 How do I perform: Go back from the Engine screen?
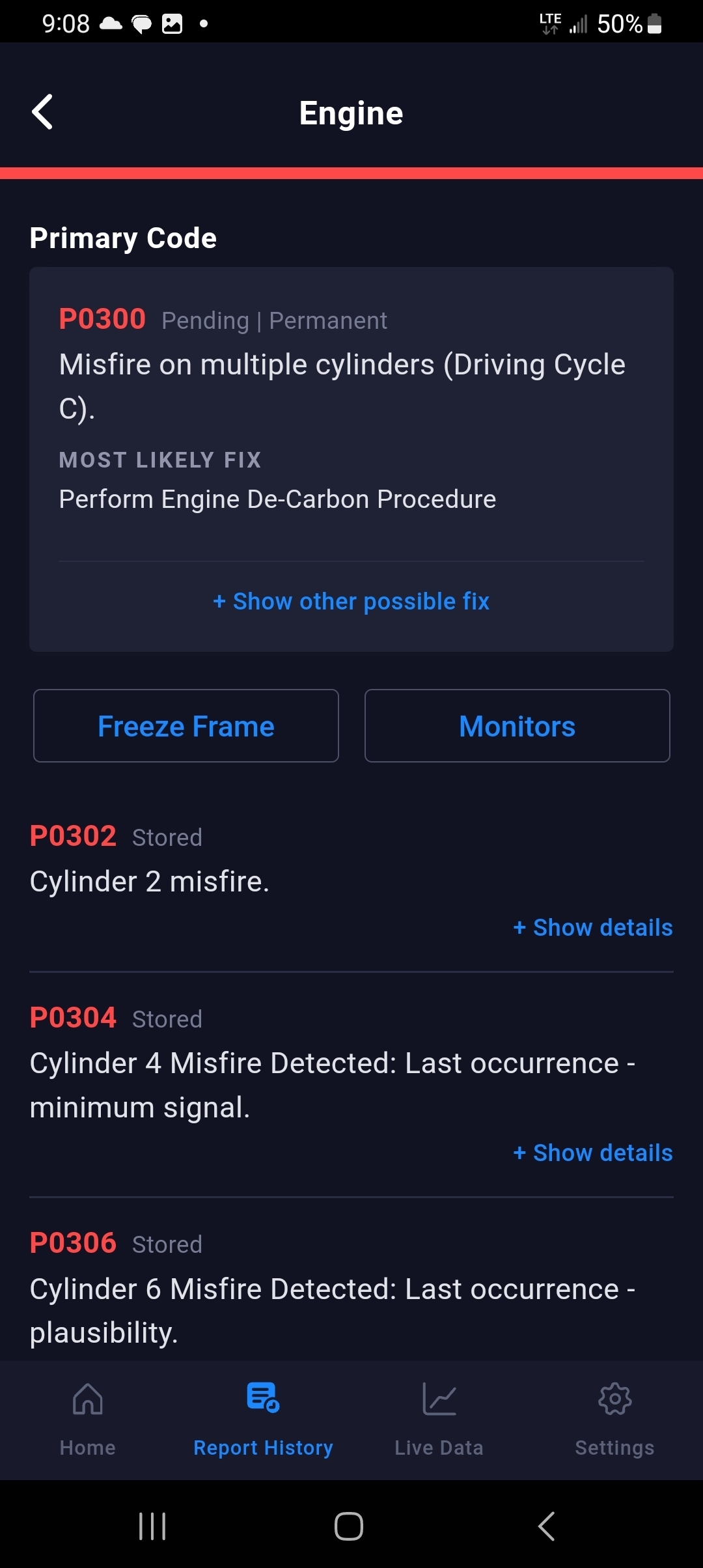pyautogui.click(x=43, y=112)
